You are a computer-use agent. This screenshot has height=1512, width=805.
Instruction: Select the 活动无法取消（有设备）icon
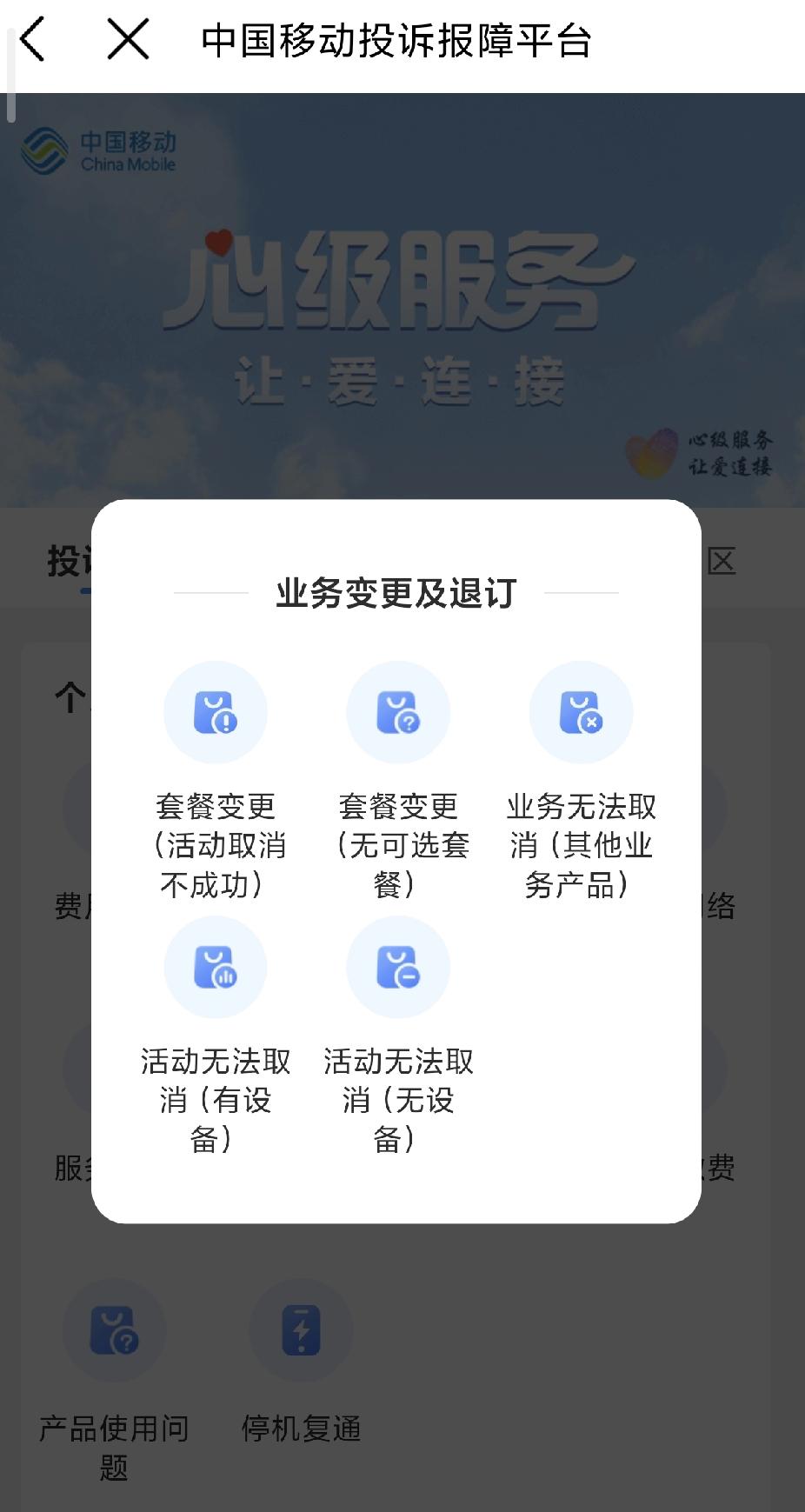tap(216, 966)
